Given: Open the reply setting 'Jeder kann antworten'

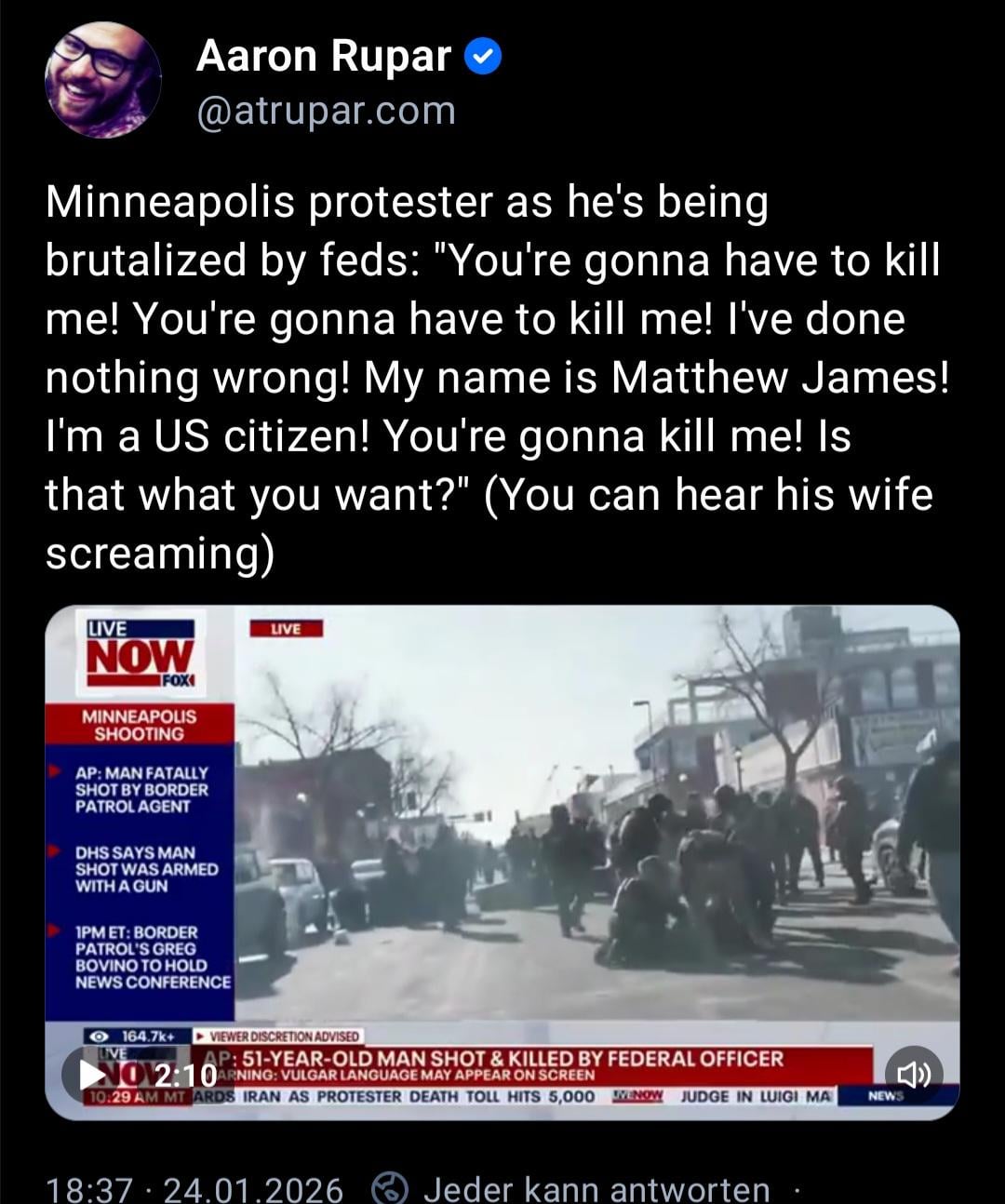Looking at the screenshot, I should point(596,1187).
